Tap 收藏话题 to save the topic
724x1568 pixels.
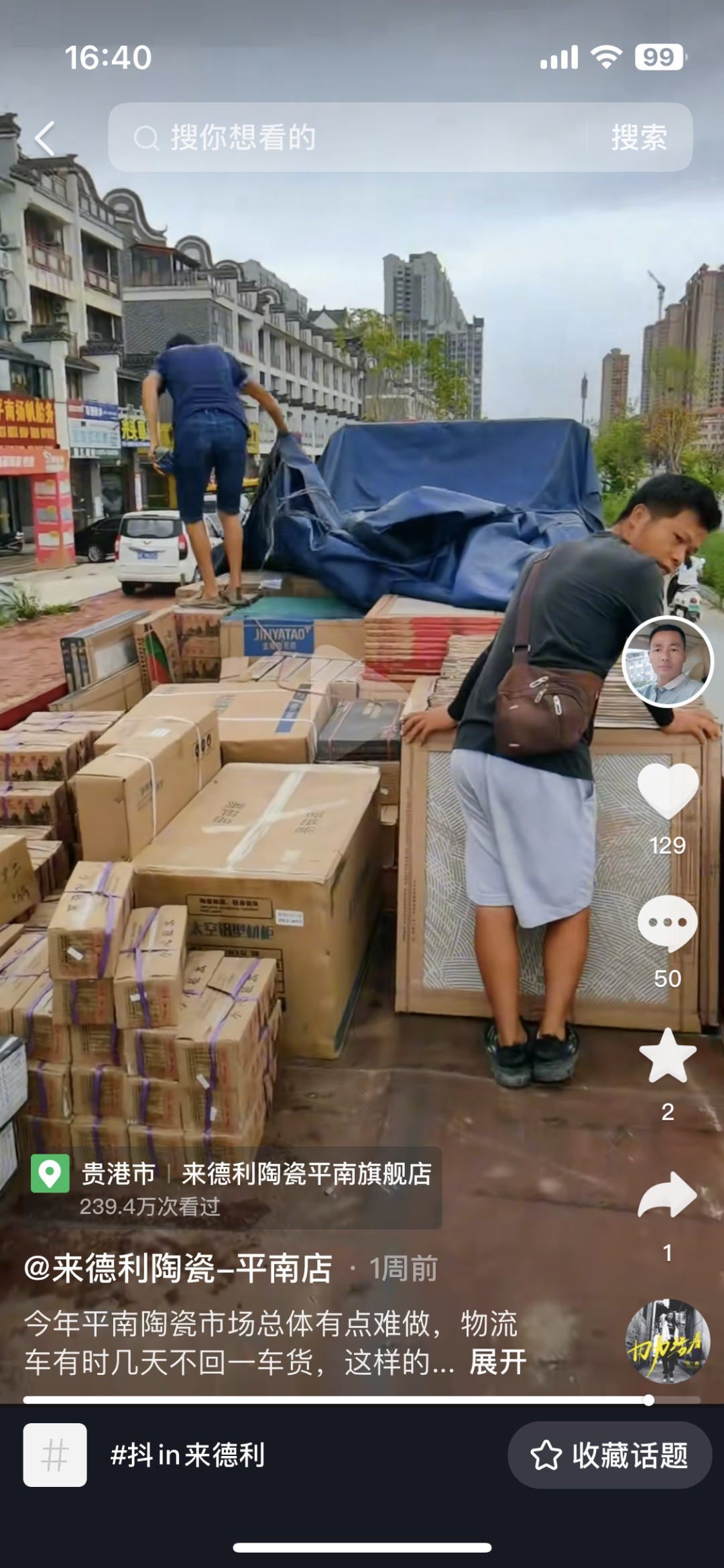pyautogui.click(x=609, y=1455)
